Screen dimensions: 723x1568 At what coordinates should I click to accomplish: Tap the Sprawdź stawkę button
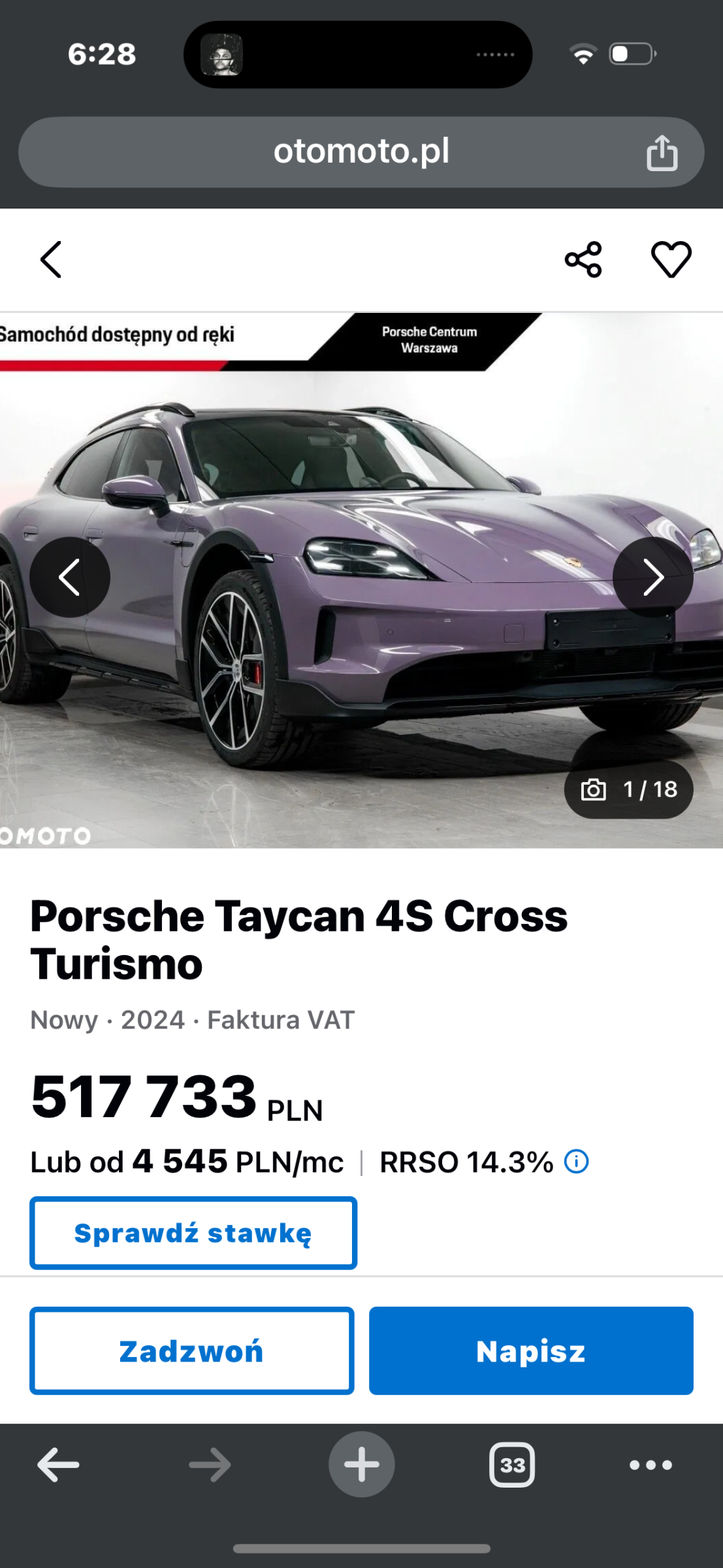(193, 1233)
